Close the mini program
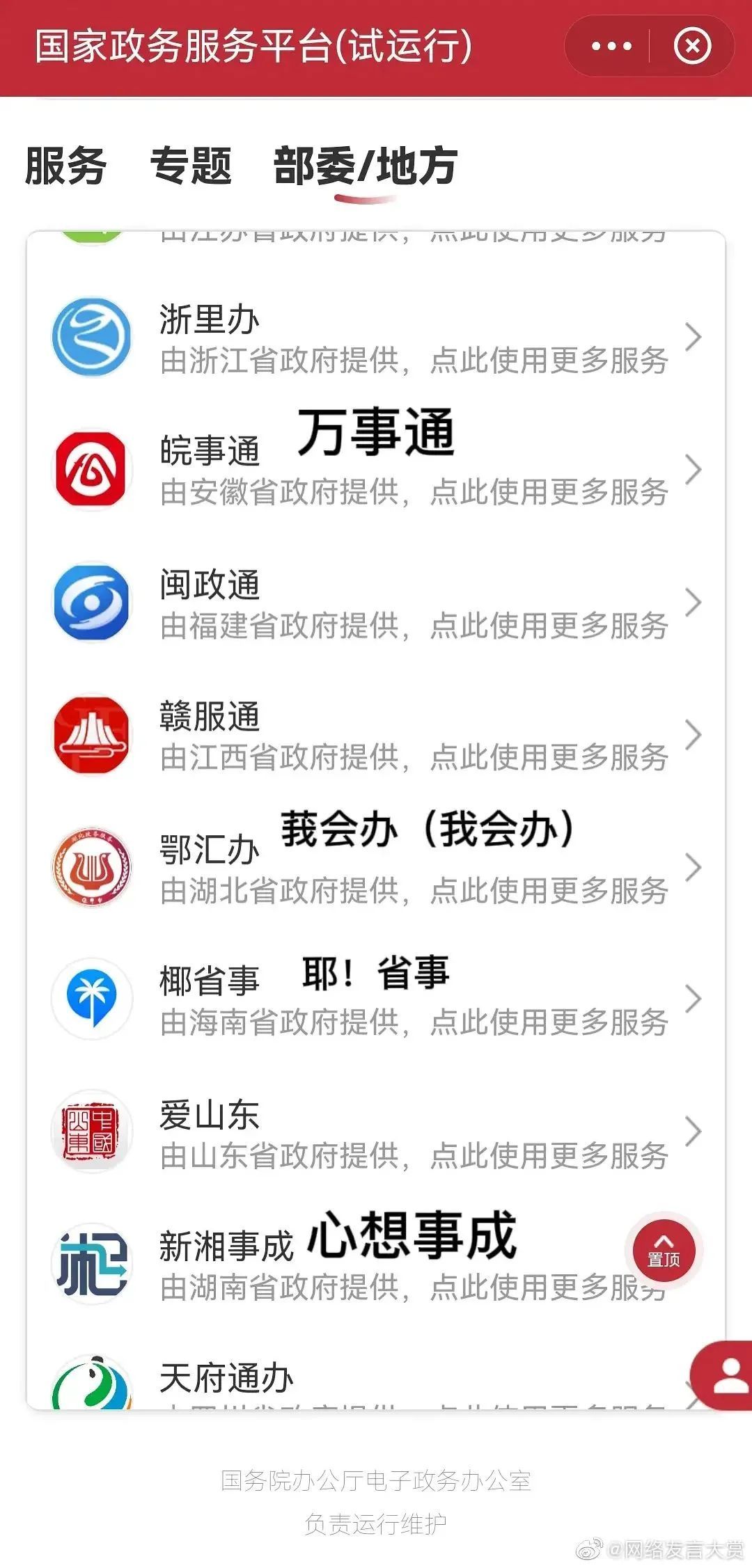This screenshot has height=1568, width=752. [x=692, y=47]
